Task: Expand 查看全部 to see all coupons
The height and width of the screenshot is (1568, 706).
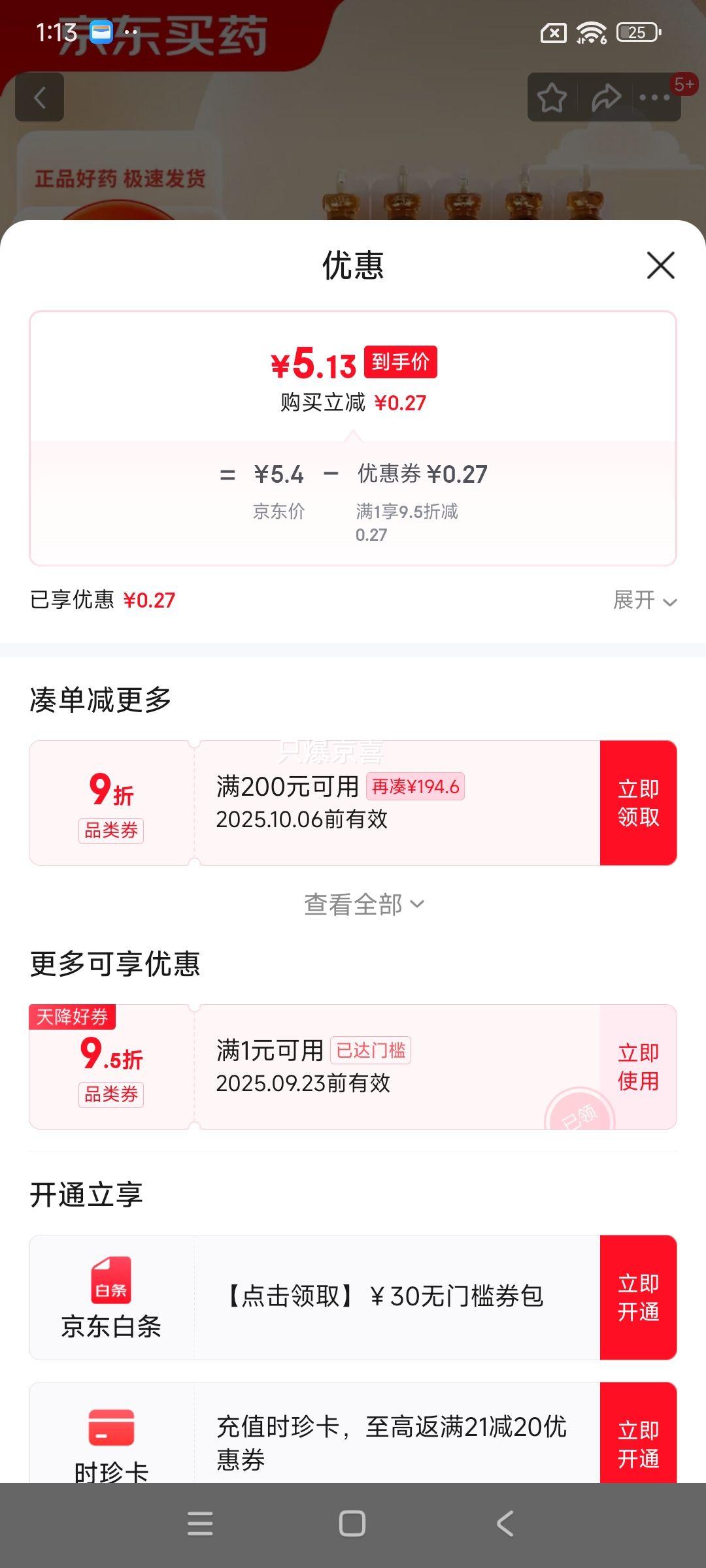Action: pos(363,904)
